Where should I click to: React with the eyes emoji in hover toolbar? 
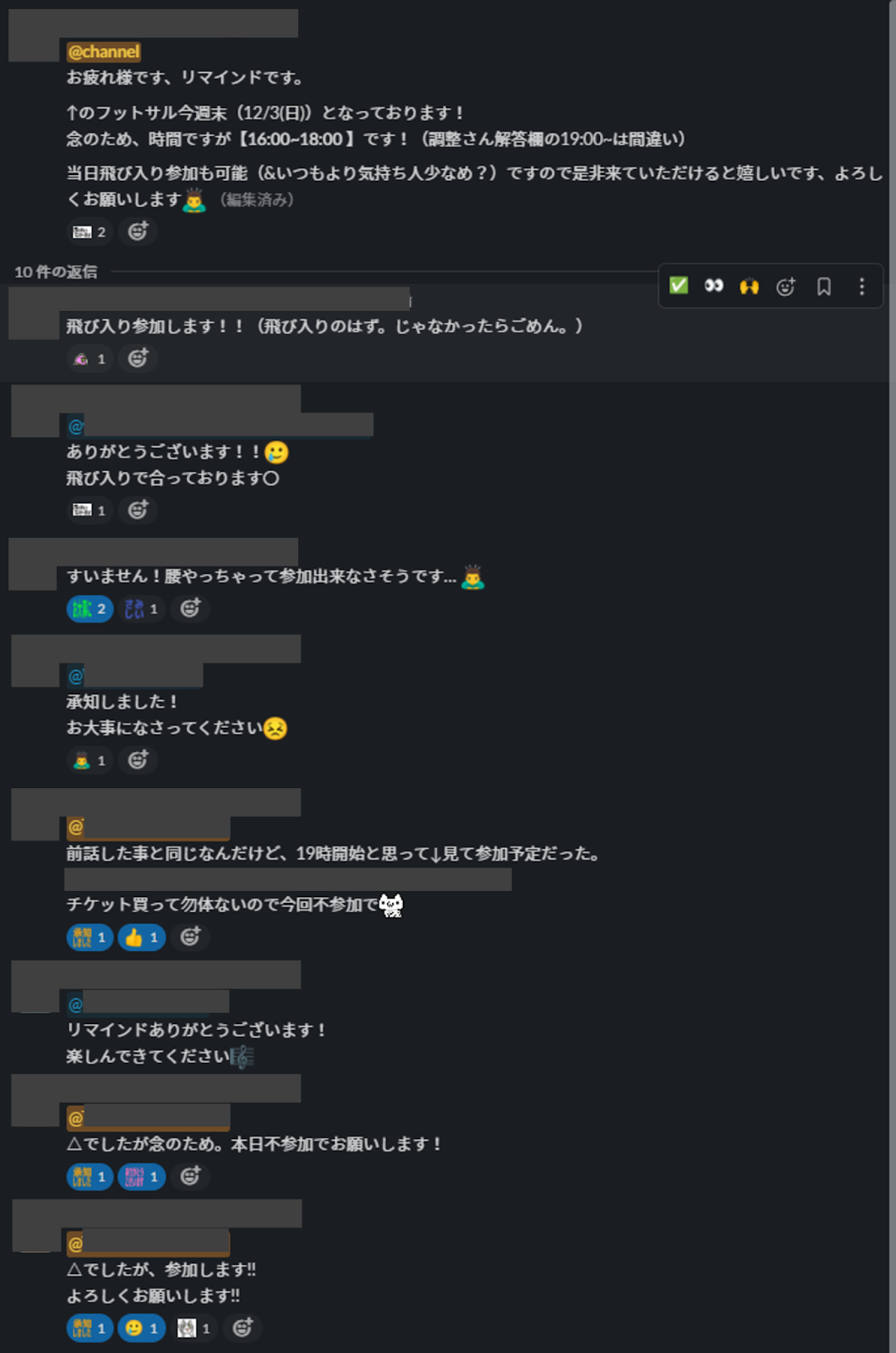pos(714,286)
